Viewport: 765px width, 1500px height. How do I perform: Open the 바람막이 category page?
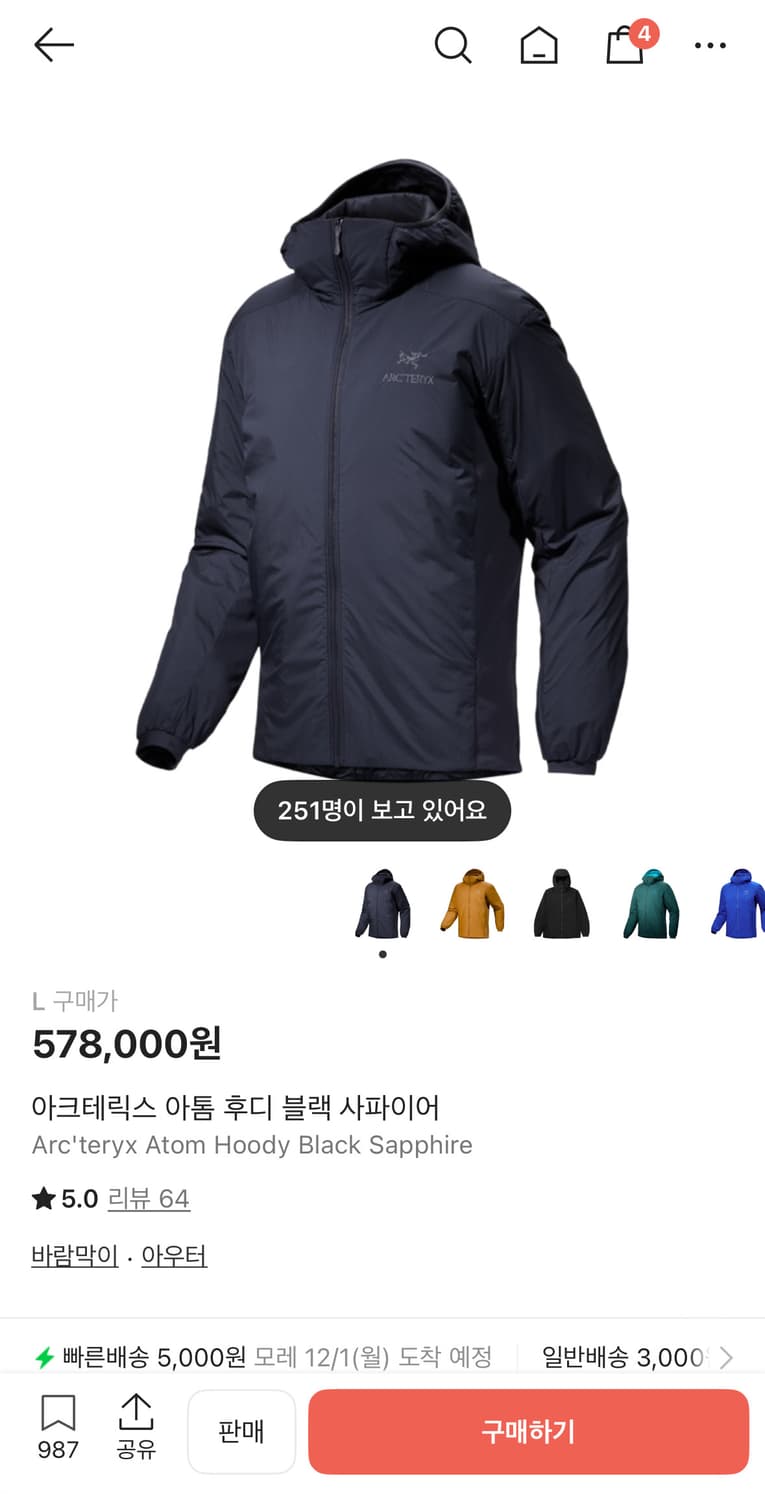click(x=72, y=1255)
